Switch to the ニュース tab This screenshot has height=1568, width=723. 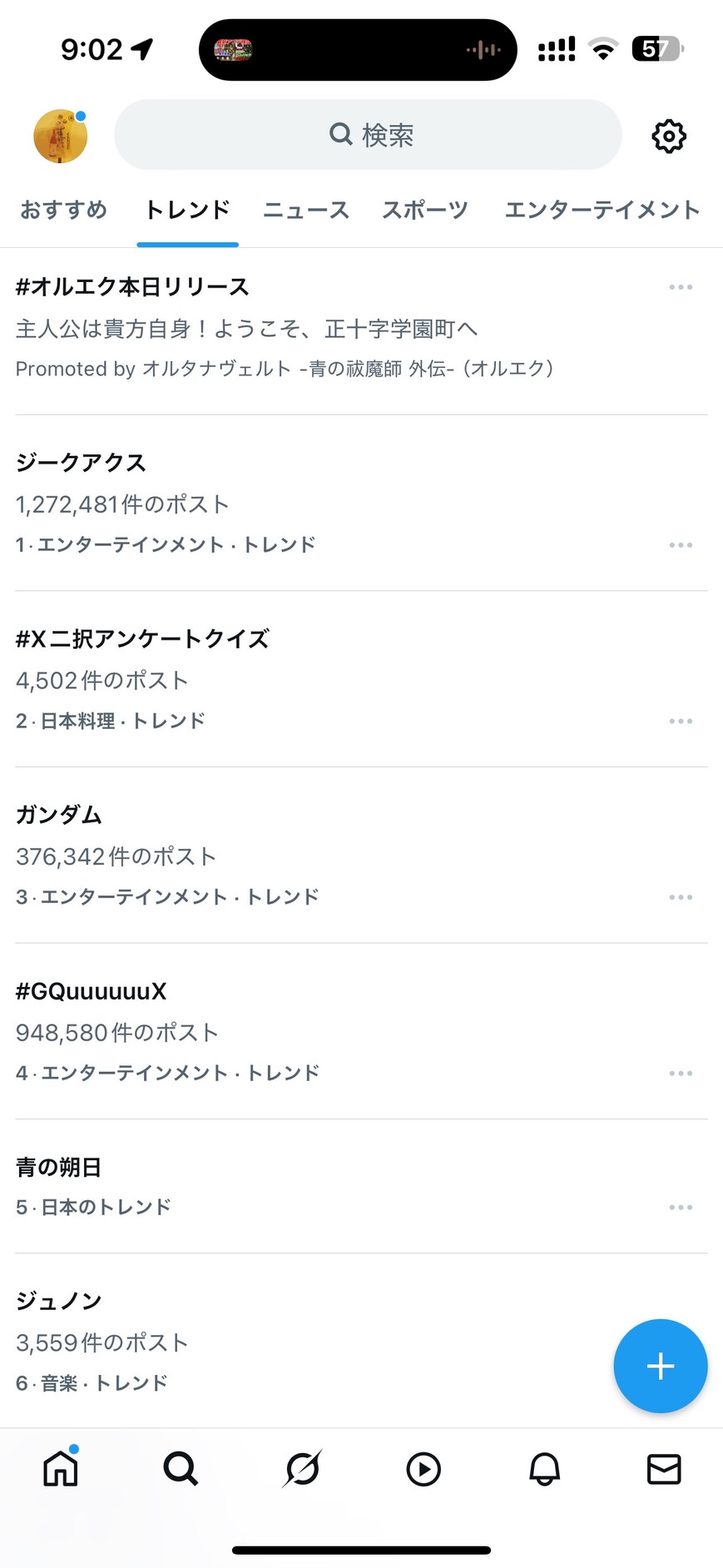306,210
